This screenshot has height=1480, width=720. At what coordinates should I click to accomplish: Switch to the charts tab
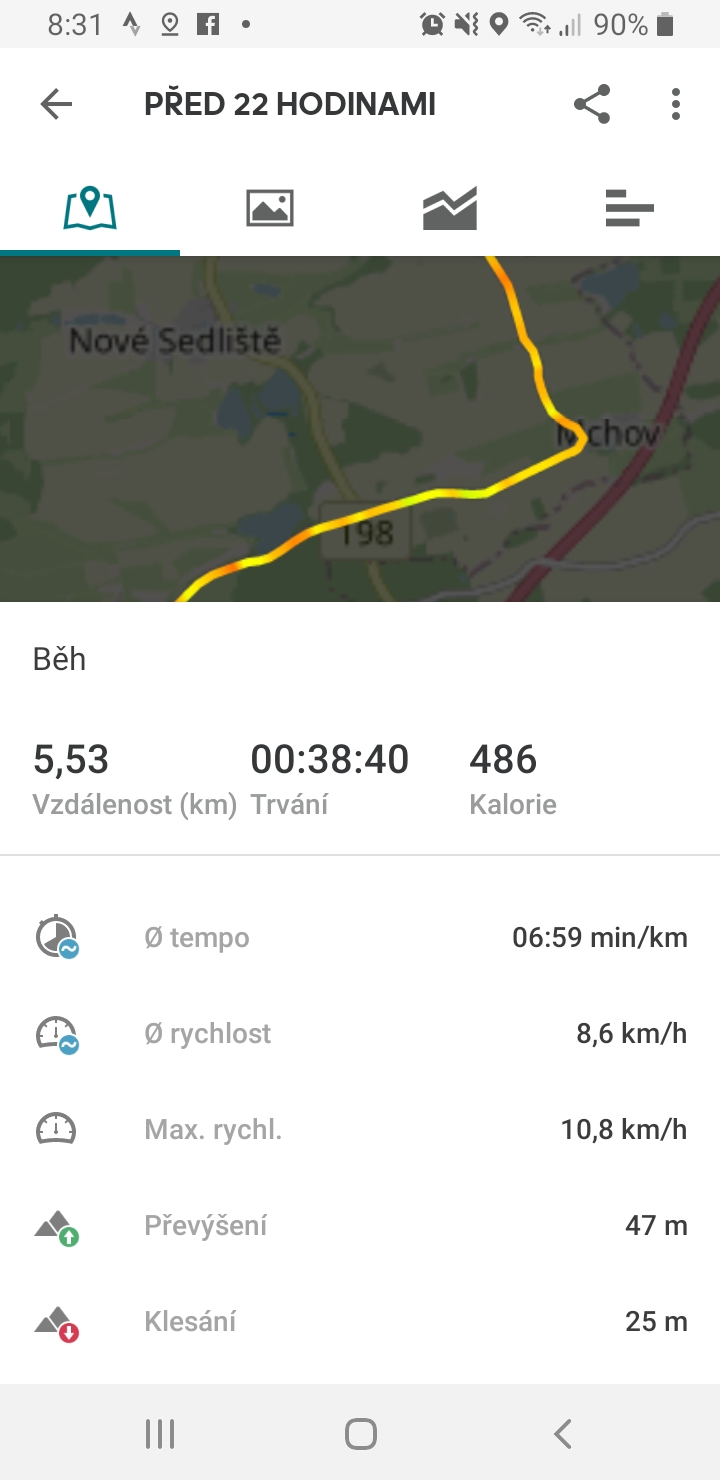click(x=450, y=208)
